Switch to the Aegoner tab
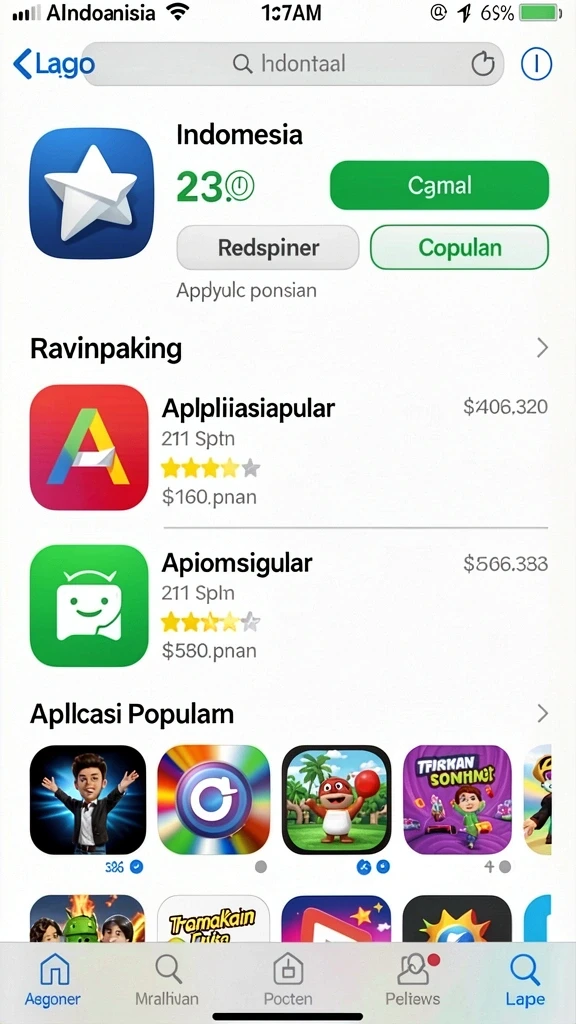Screen dimensions: 576x1024 53,979
